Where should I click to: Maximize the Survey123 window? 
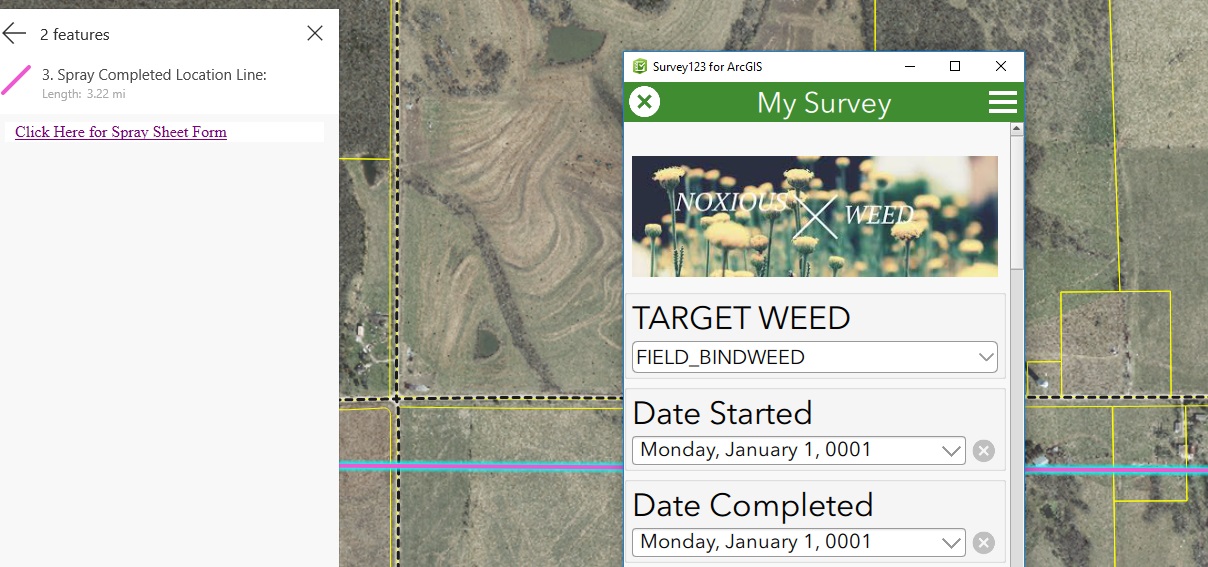tap(955, 67)
